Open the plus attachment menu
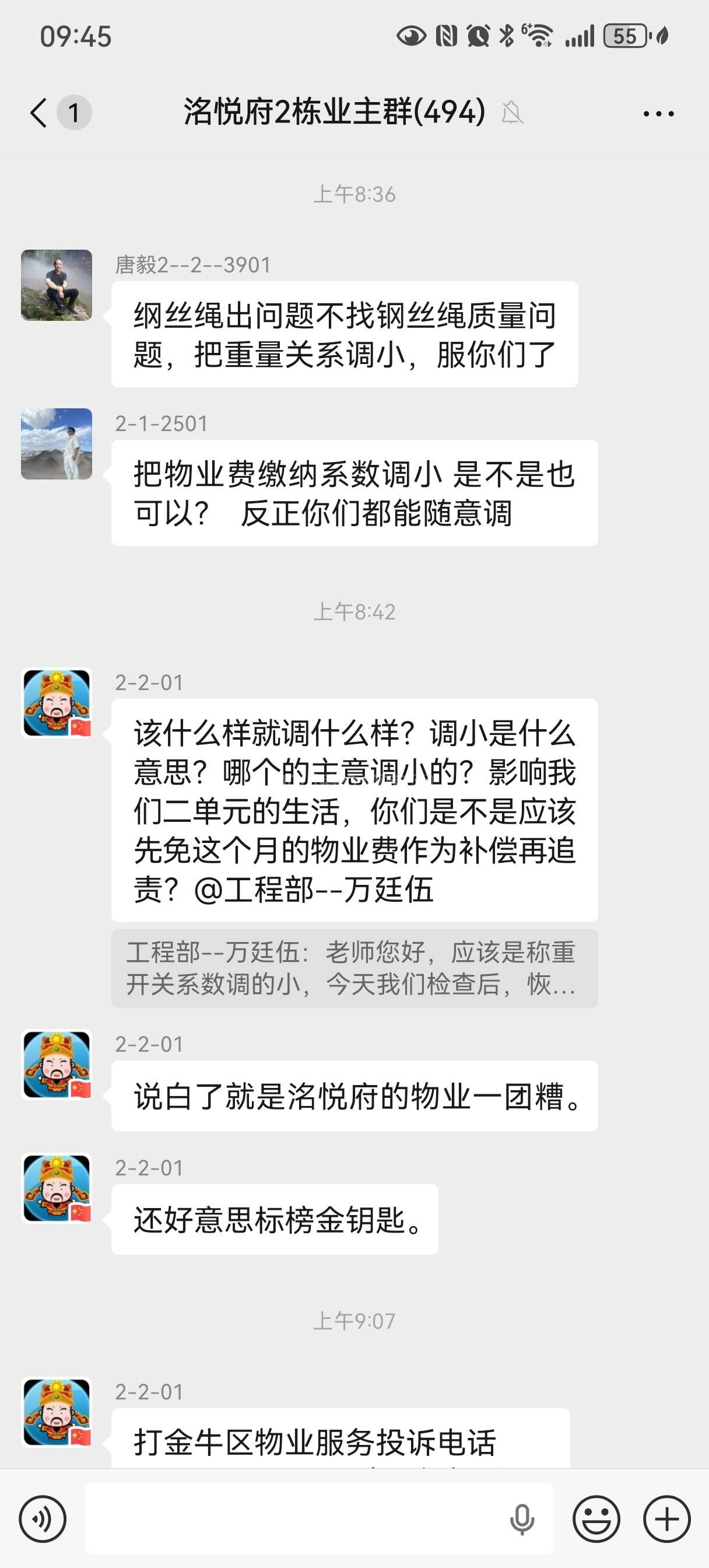709x1568 pixels. tap(666, 1520)
